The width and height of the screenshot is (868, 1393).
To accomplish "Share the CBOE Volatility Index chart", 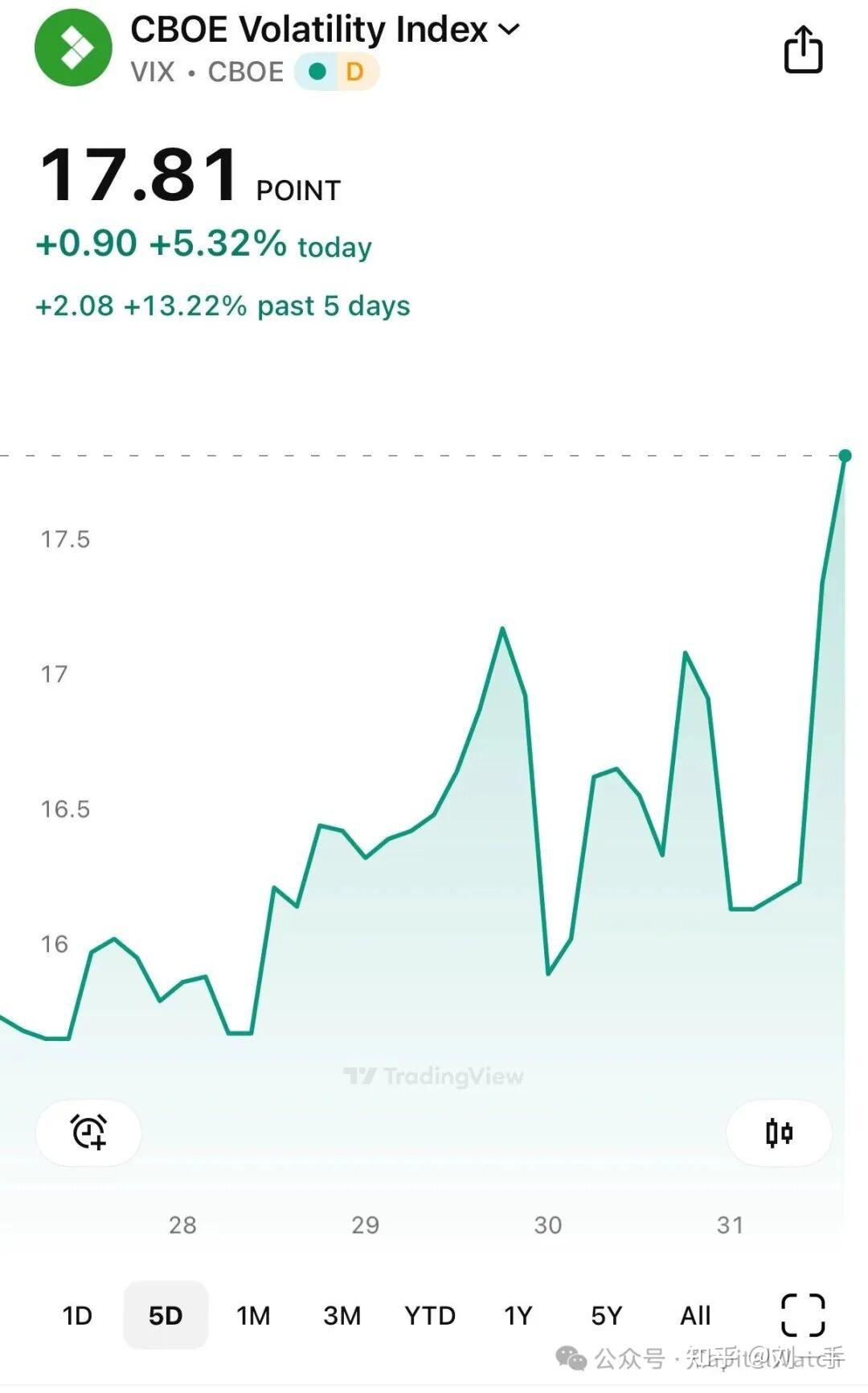I will point(803,50).
